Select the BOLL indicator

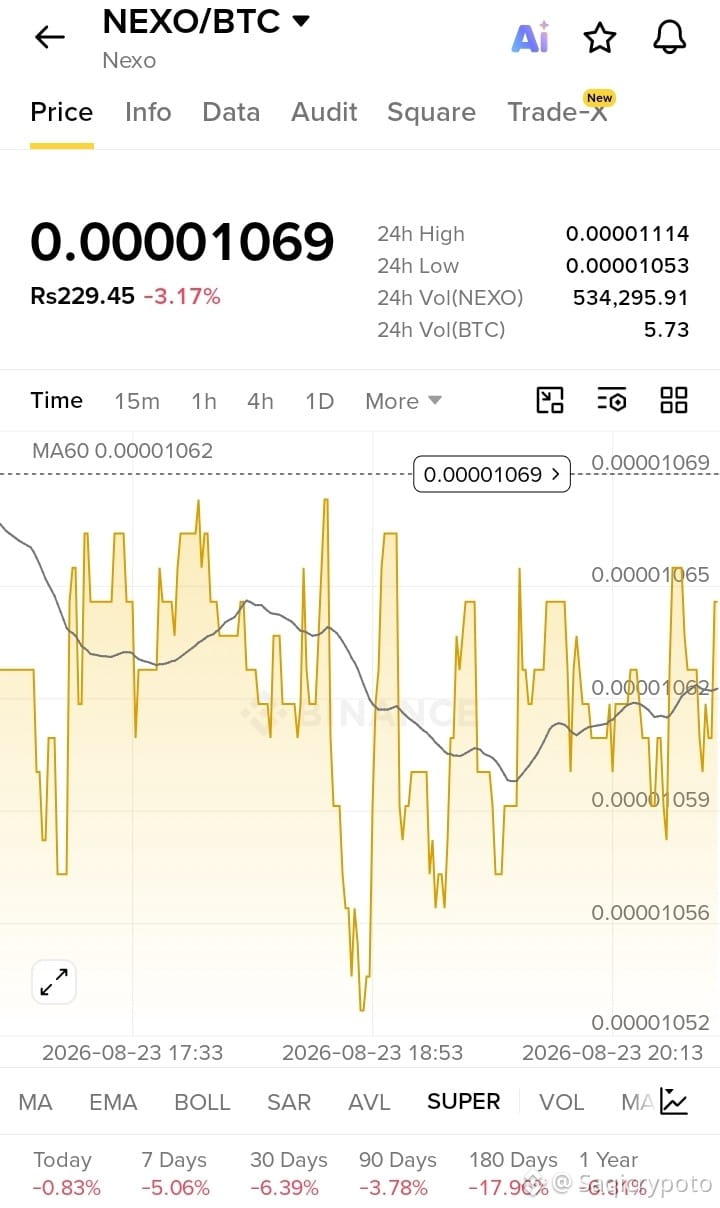(x=202, y=1102)
